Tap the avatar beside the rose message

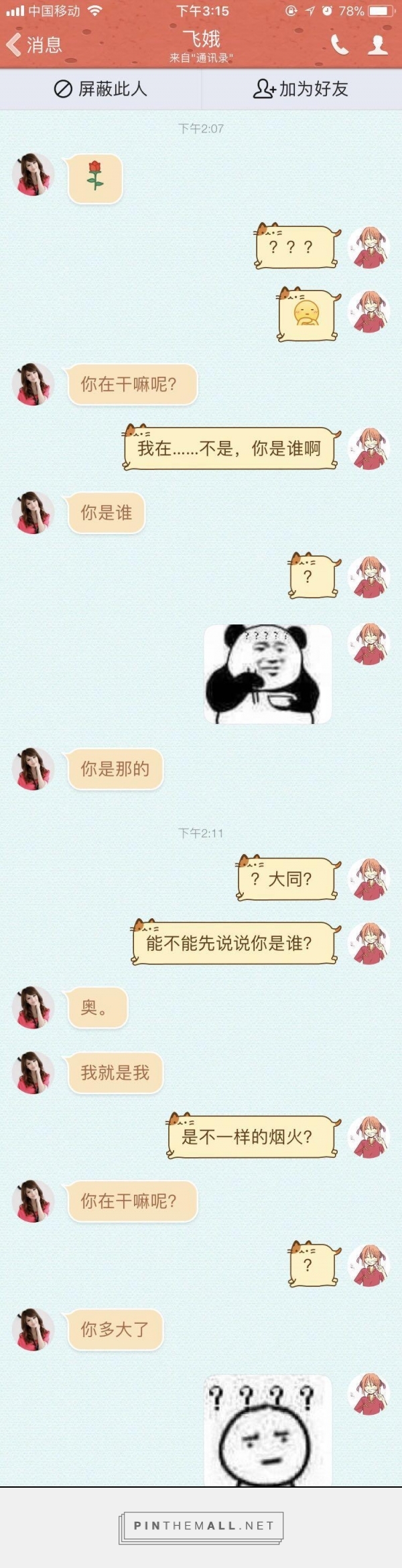(33, 175)
